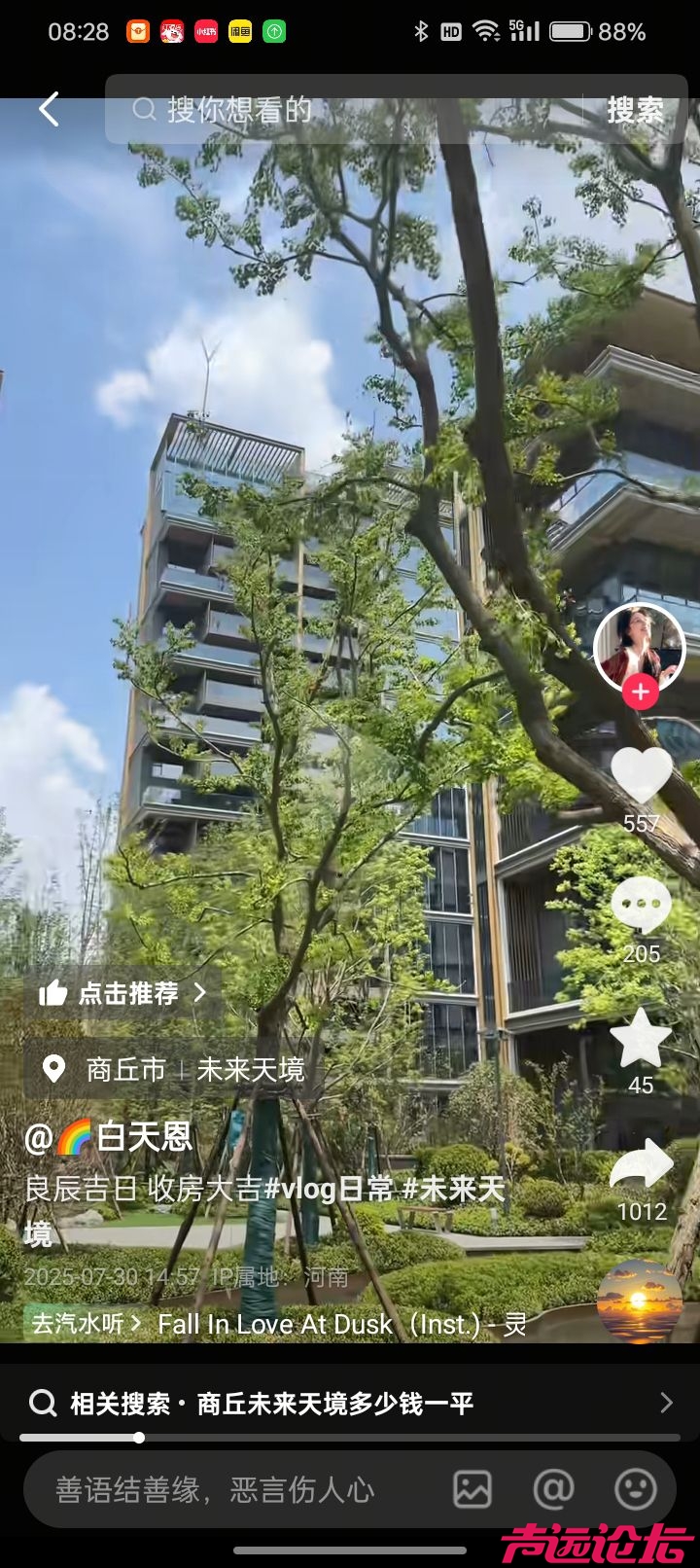Favorite this video with the star icon
Viewport: 700px width, 1568px height.
(641, 1038)
